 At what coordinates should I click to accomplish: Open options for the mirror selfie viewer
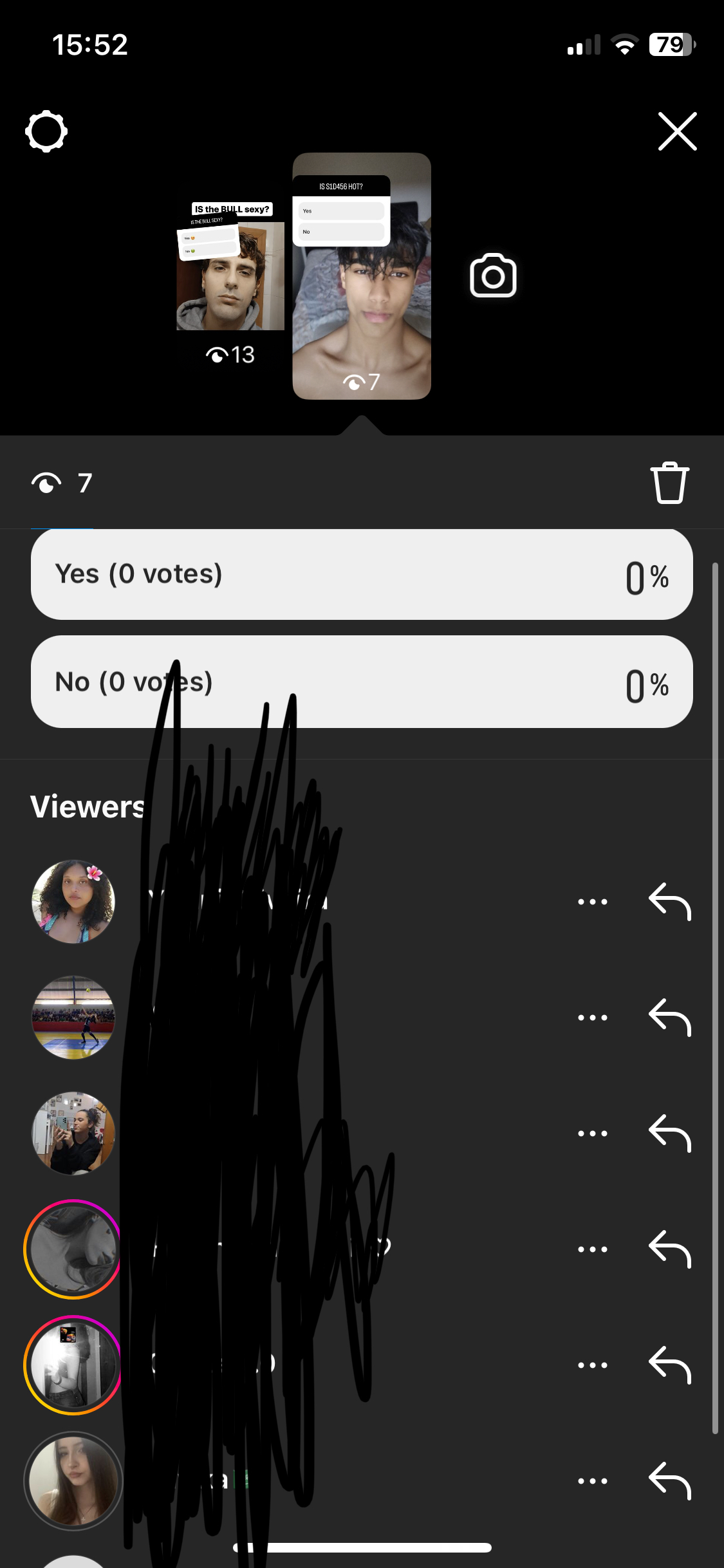592,1134
